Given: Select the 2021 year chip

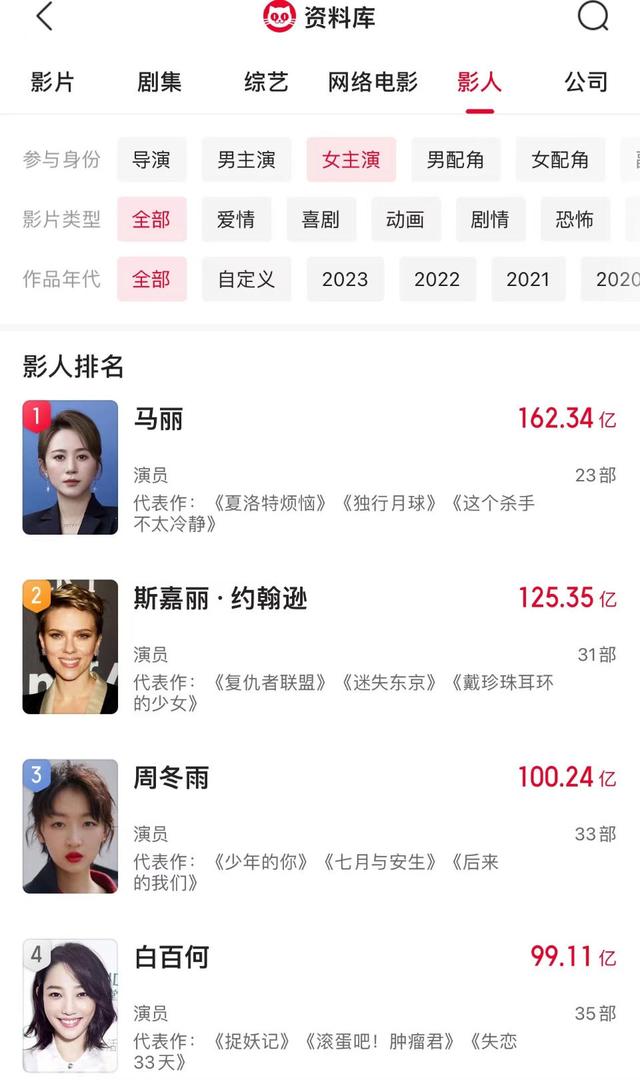Looking at the screenshot, I should [528, 279].
